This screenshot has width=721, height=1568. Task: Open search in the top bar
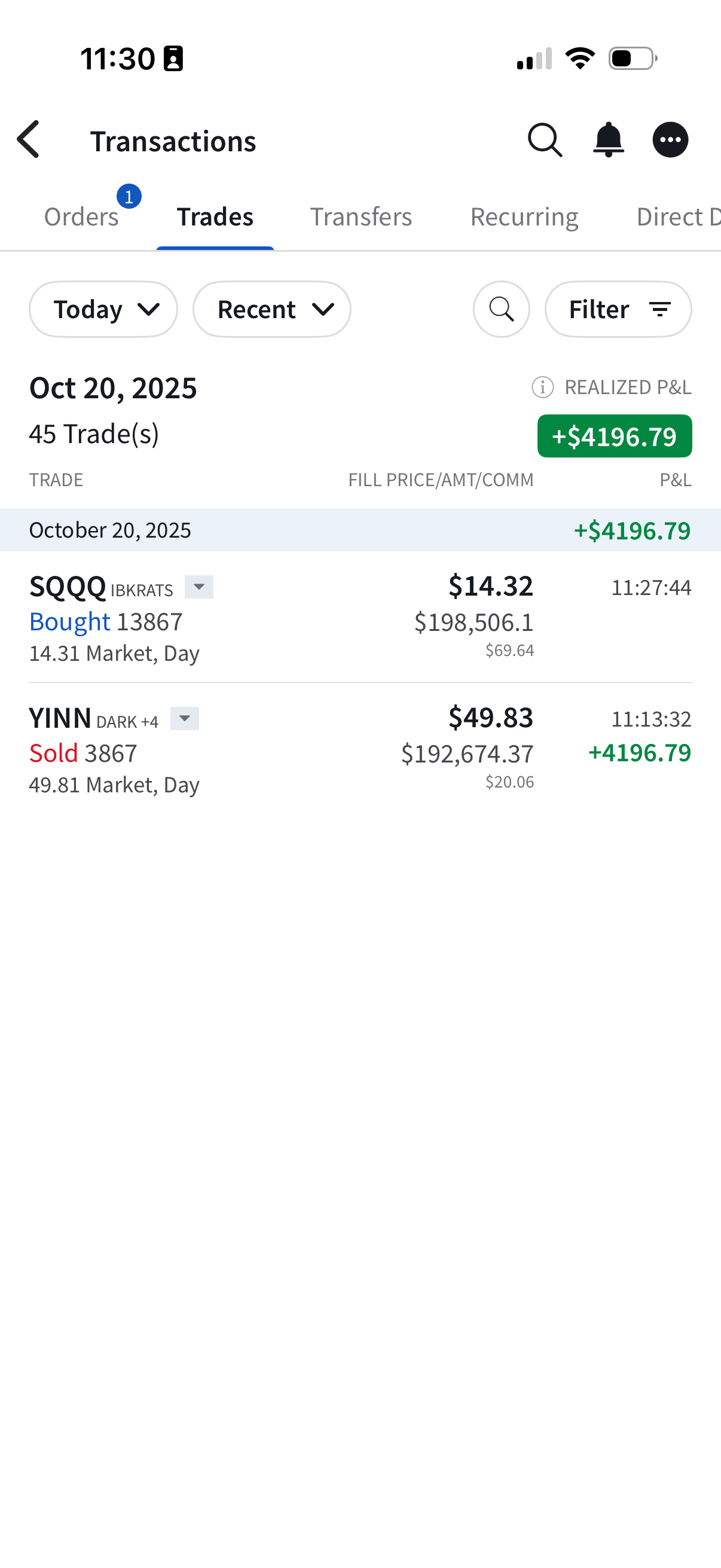click(x=545, y=140)
